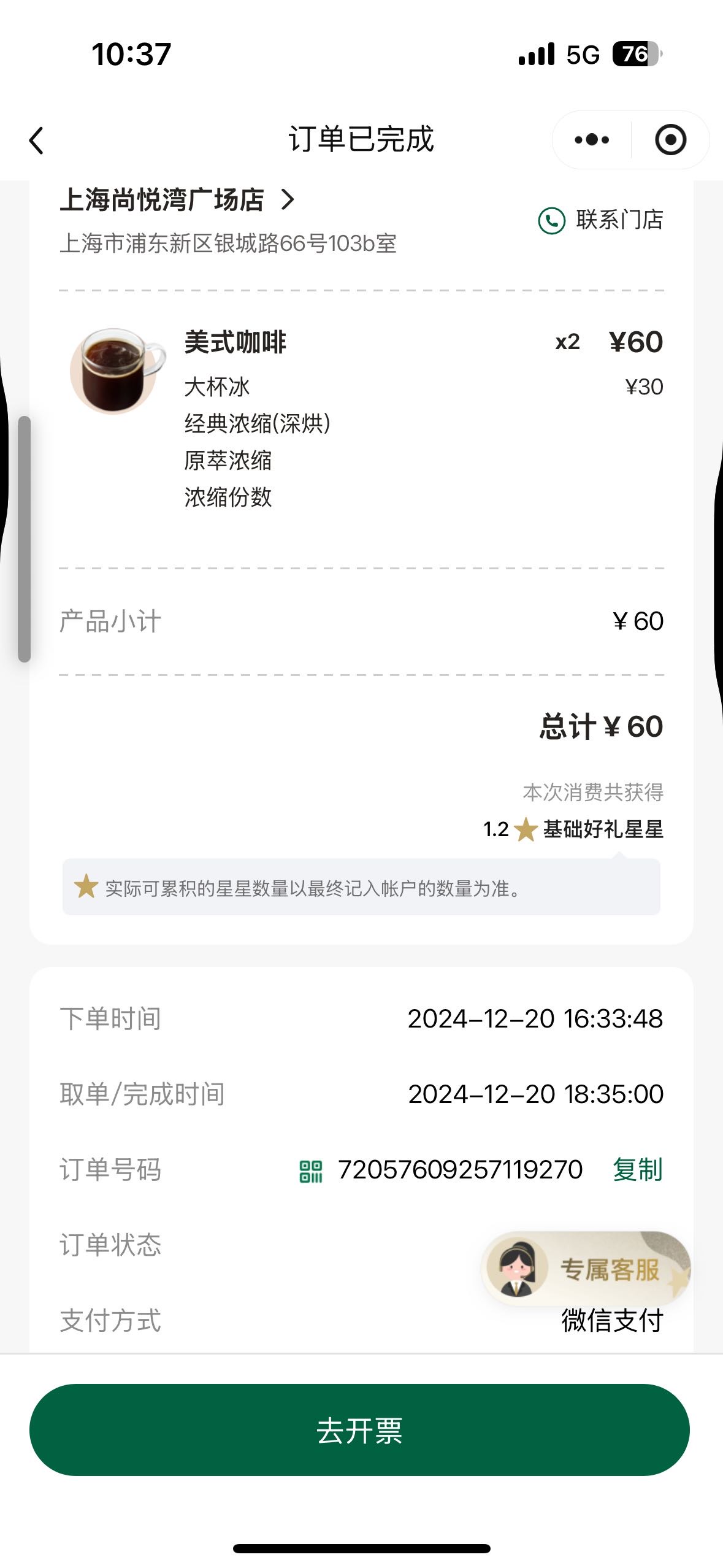This screenshot has height=1568, width=723.
Task: Call the store via 联系门店
Action: [600, 220]
